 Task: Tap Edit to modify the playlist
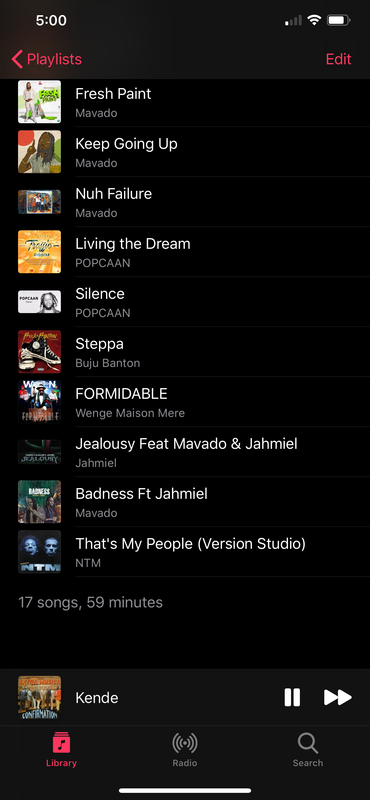[338, 59]
